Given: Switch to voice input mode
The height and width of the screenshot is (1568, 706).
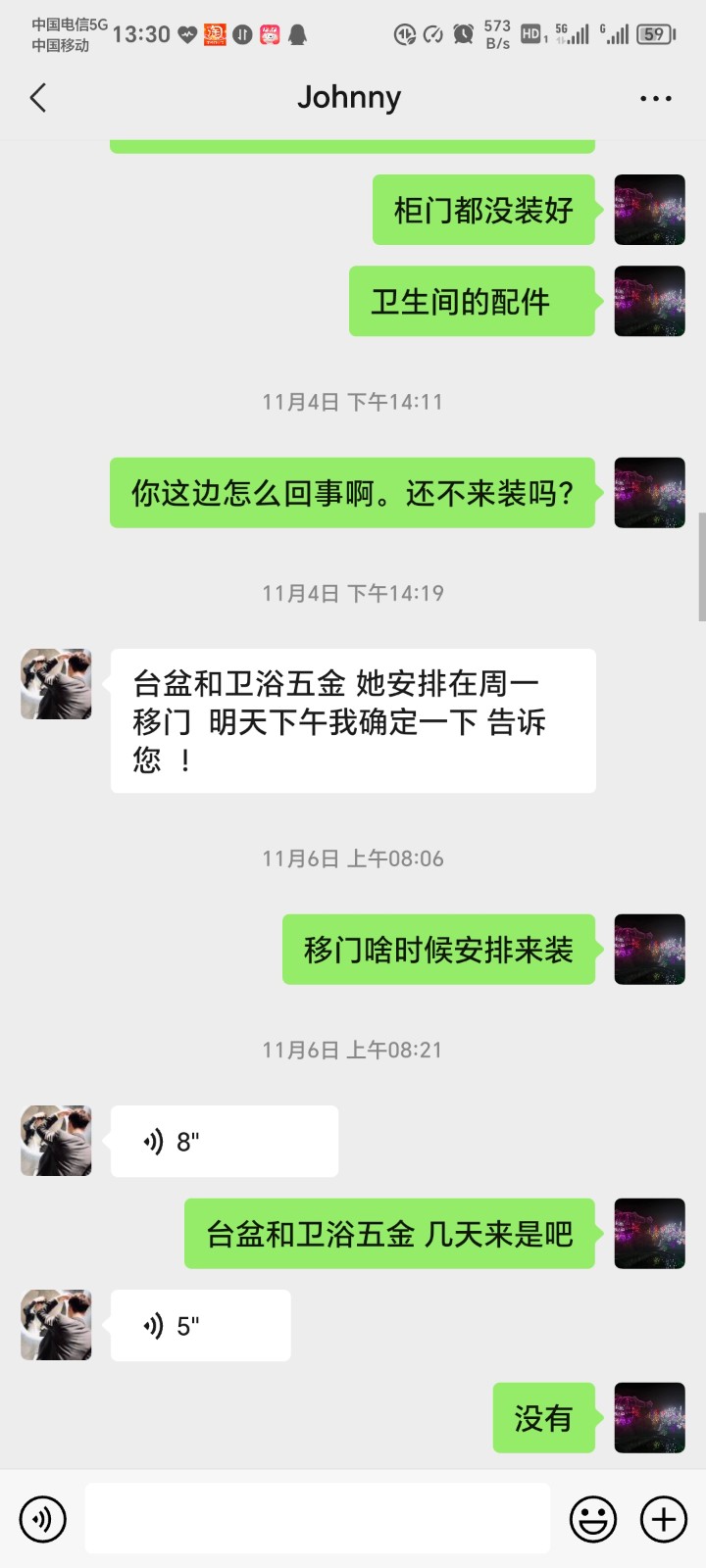Looking at the screenshot, I should [x=42, y=1519].
